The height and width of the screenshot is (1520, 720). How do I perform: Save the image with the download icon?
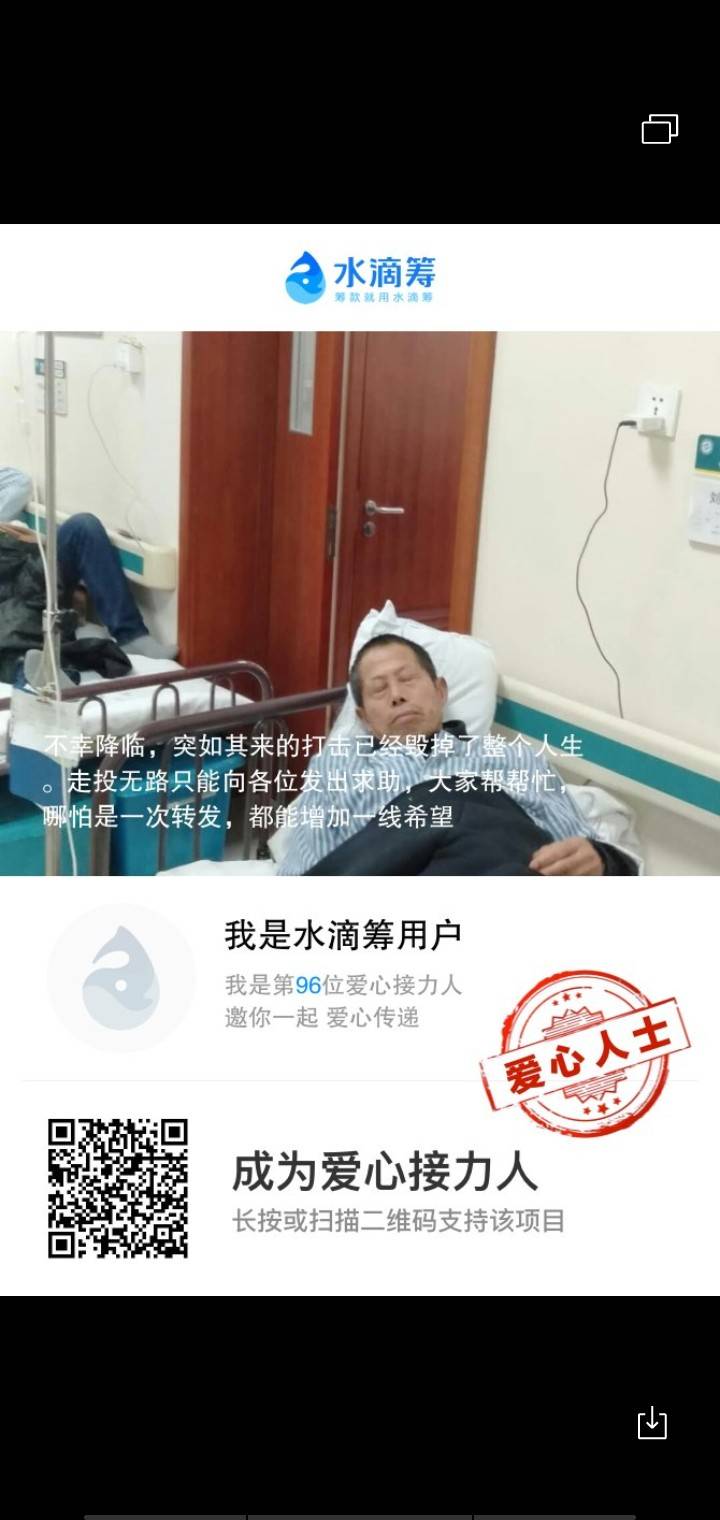[652, 1422]
